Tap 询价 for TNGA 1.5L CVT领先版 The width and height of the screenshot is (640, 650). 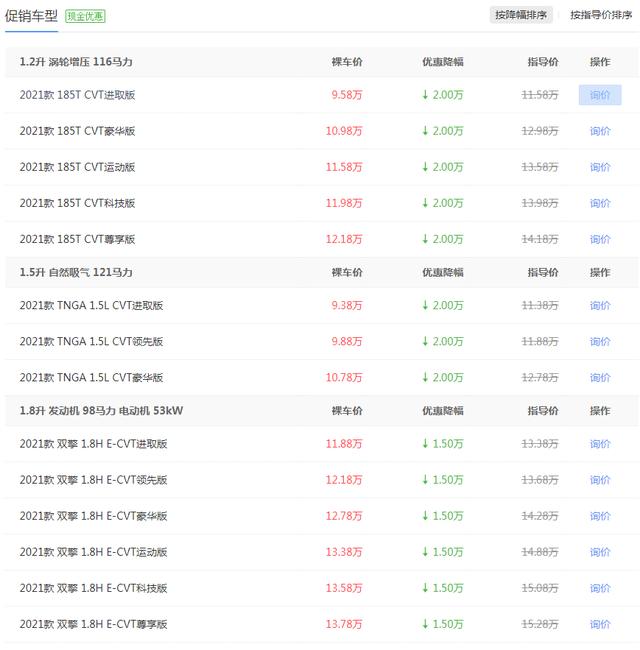600,341
